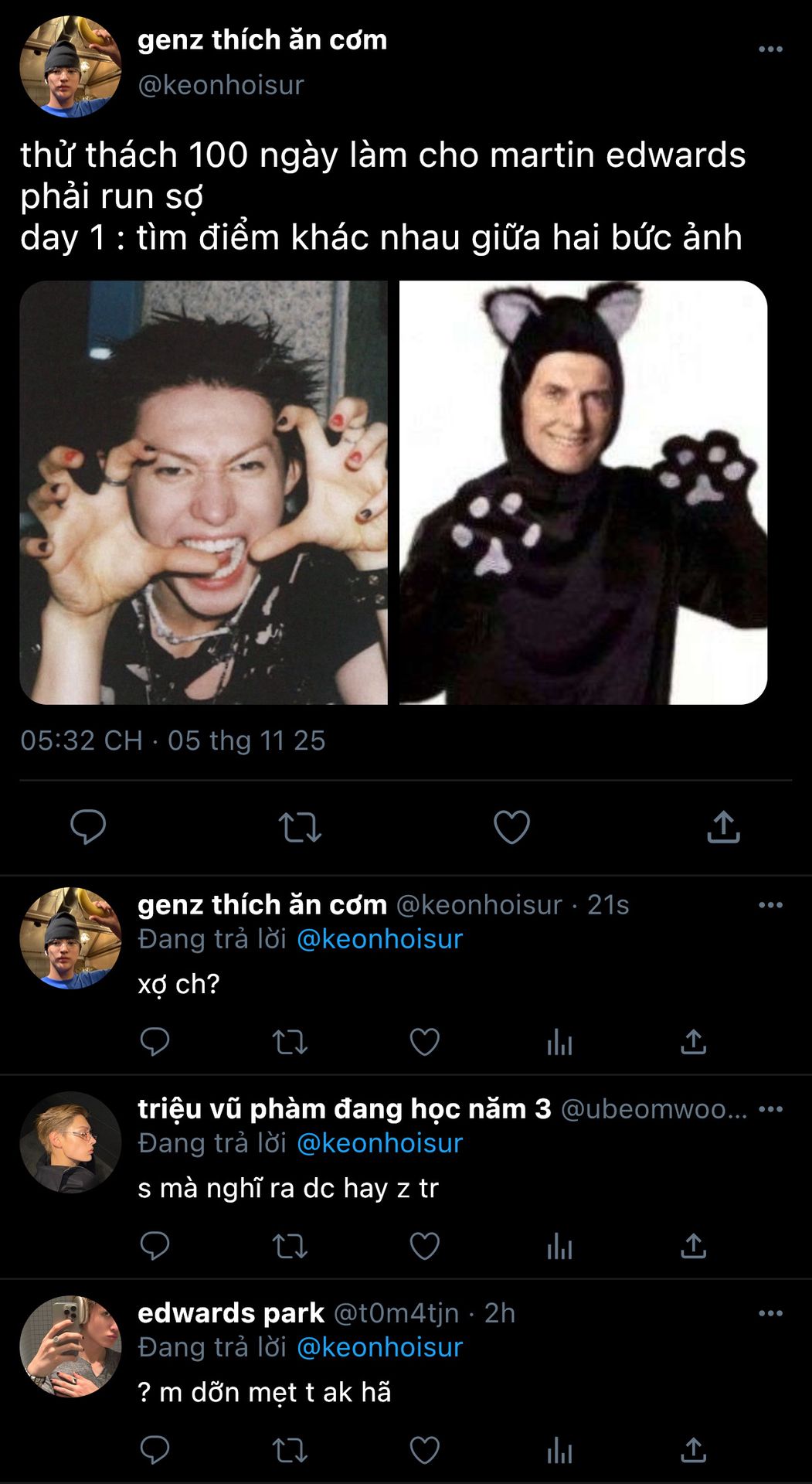Open the main tweet author's profile picture
Screen dimensions: 812x1484
70,66
